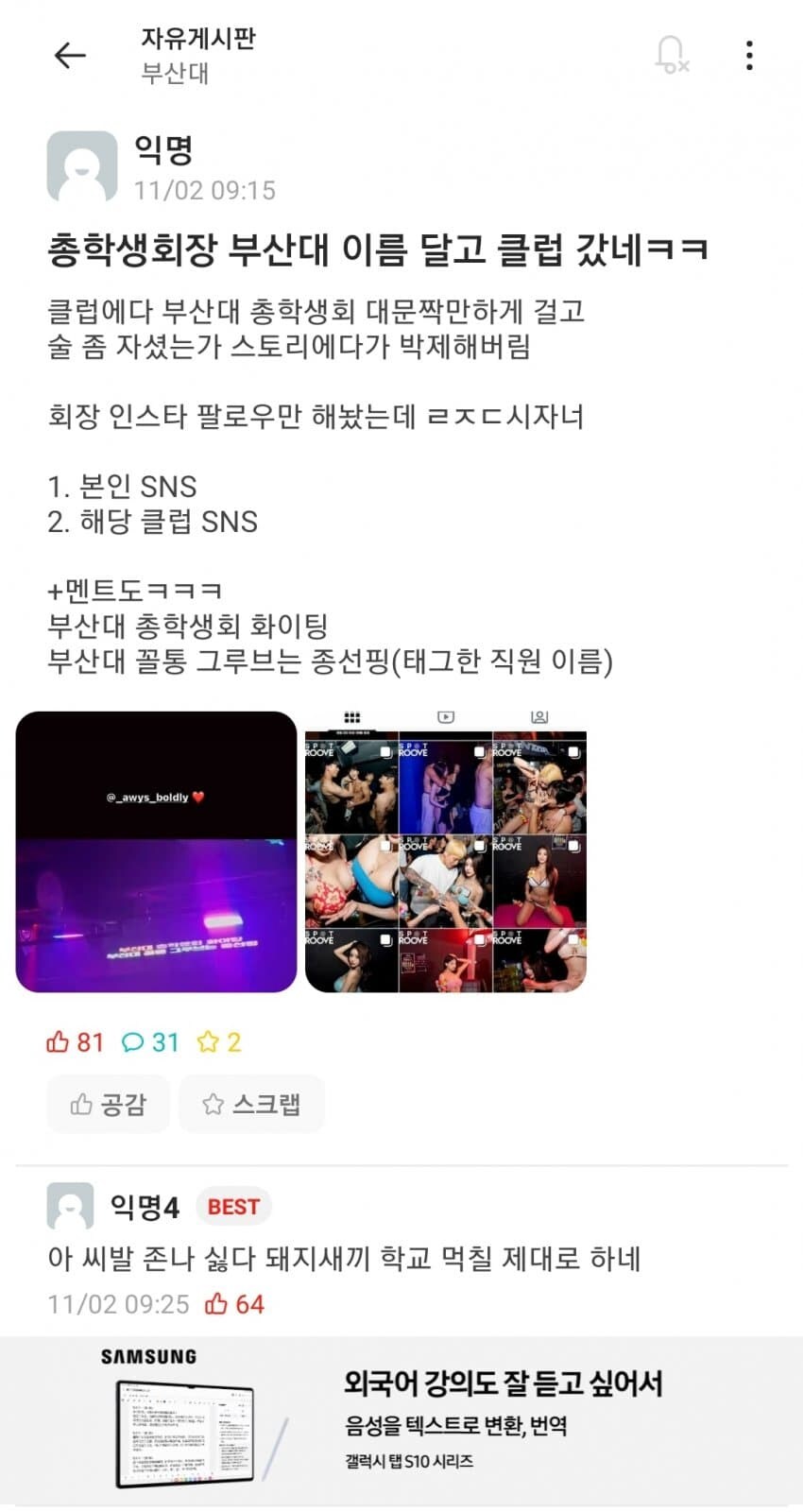The width and height of the screenshot is (803, 1512).
Task: Tap the 공감 button to like the post
Action: [109, 1104]
